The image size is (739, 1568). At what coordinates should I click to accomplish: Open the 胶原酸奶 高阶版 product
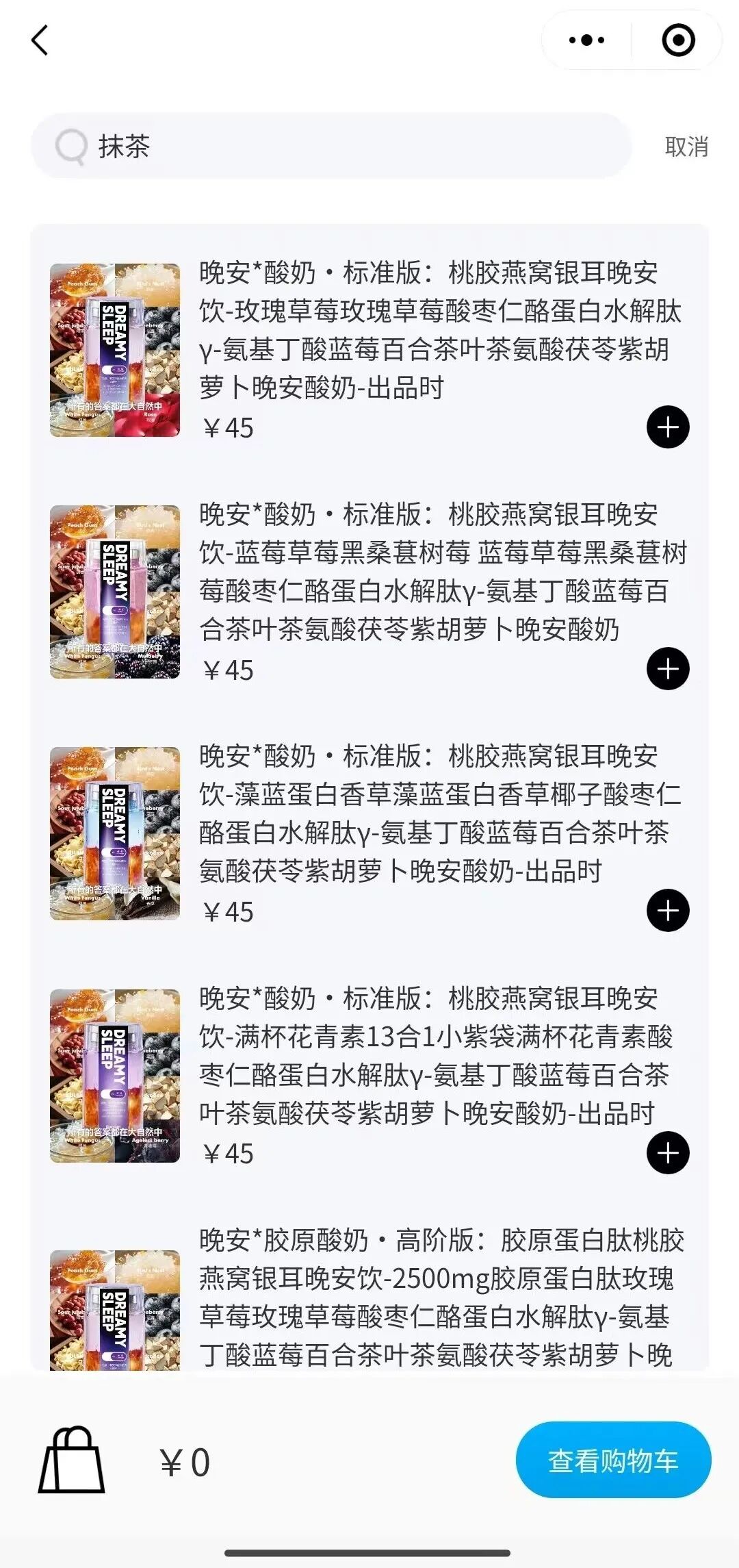coord(441,1297)
